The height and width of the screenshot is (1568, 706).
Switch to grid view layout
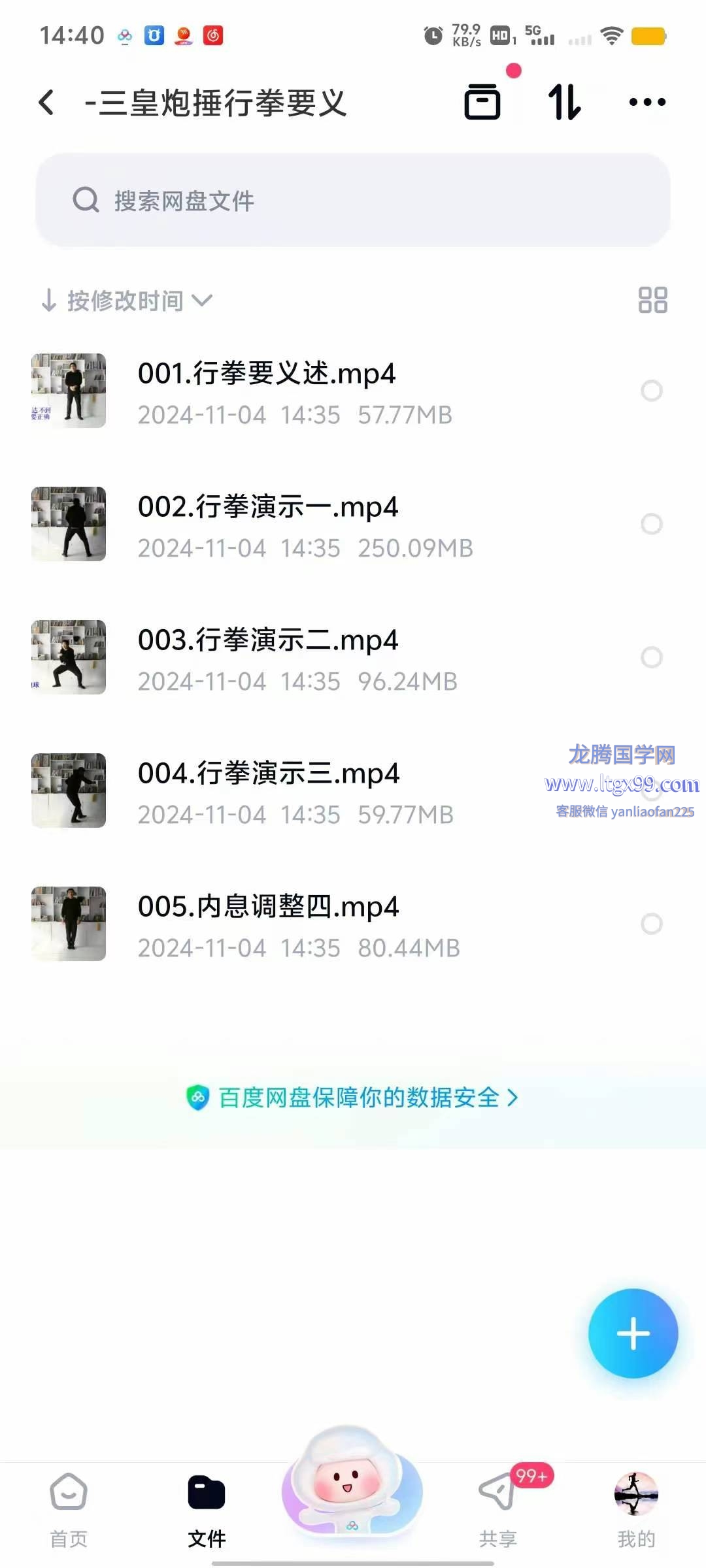point(652,301)
